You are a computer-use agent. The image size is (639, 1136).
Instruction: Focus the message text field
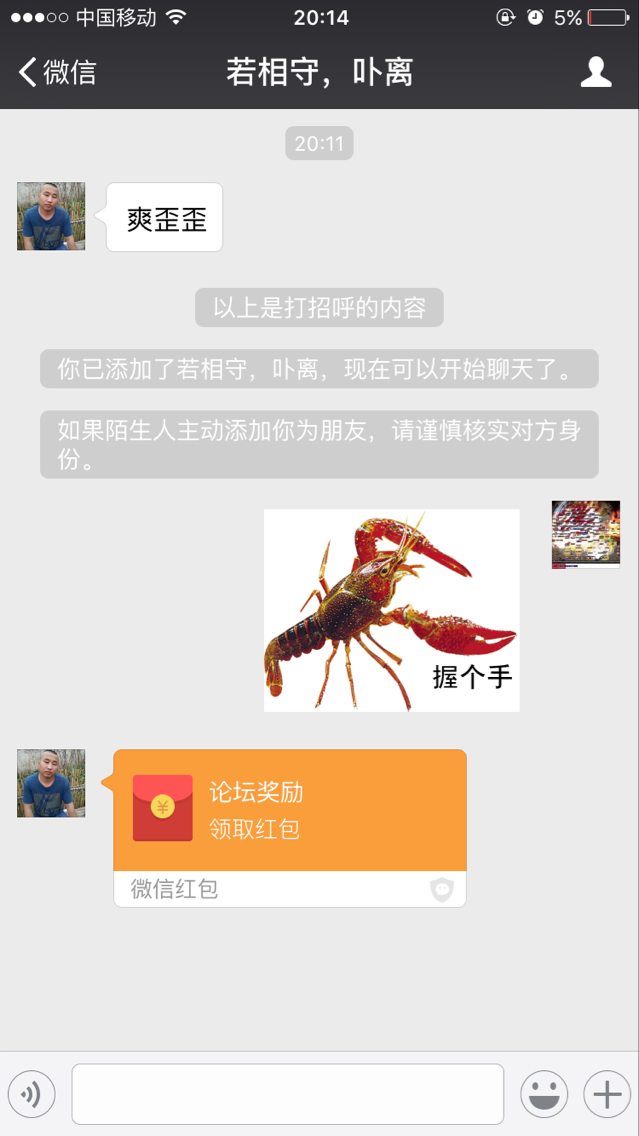287,1094
